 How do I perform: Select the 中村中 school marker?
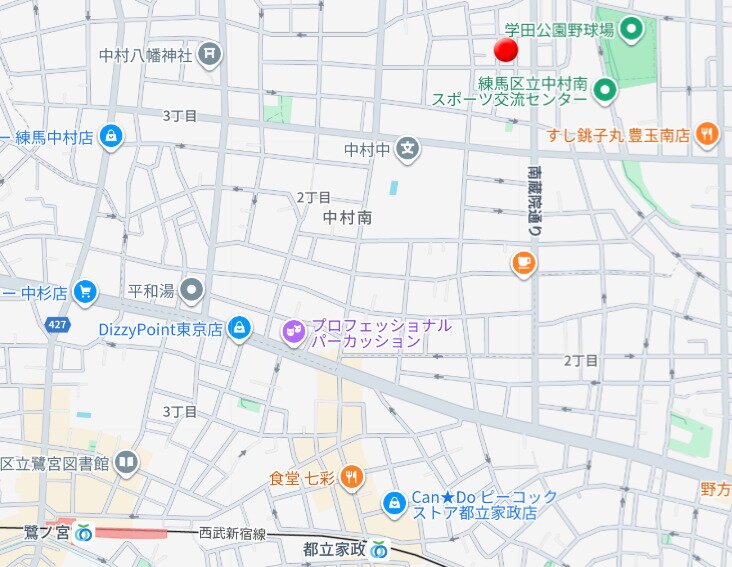coord(407,150)
